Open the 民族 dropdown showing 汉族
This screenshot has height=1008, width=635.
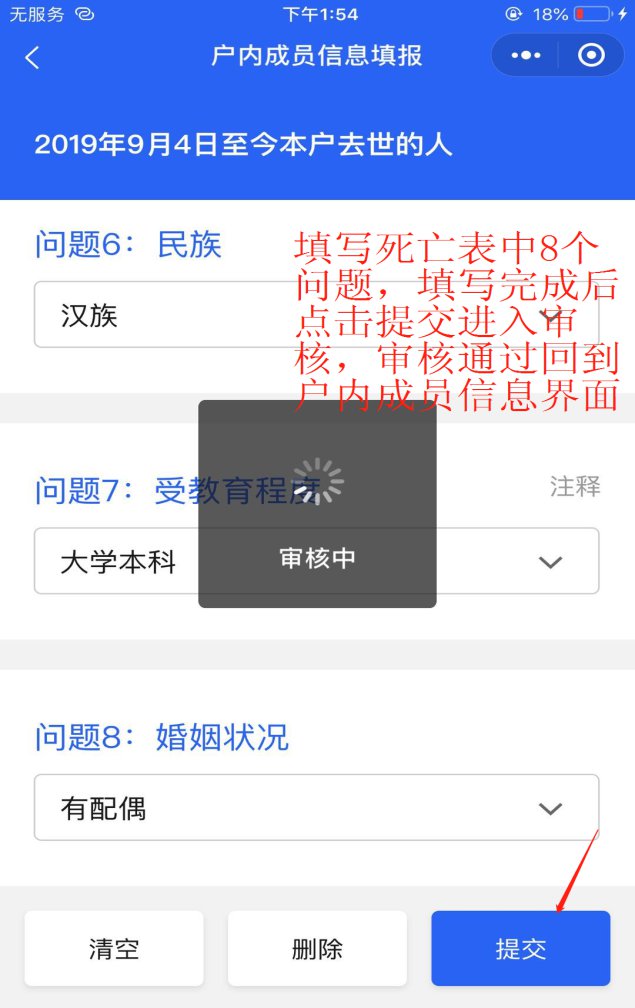(316, 315)
